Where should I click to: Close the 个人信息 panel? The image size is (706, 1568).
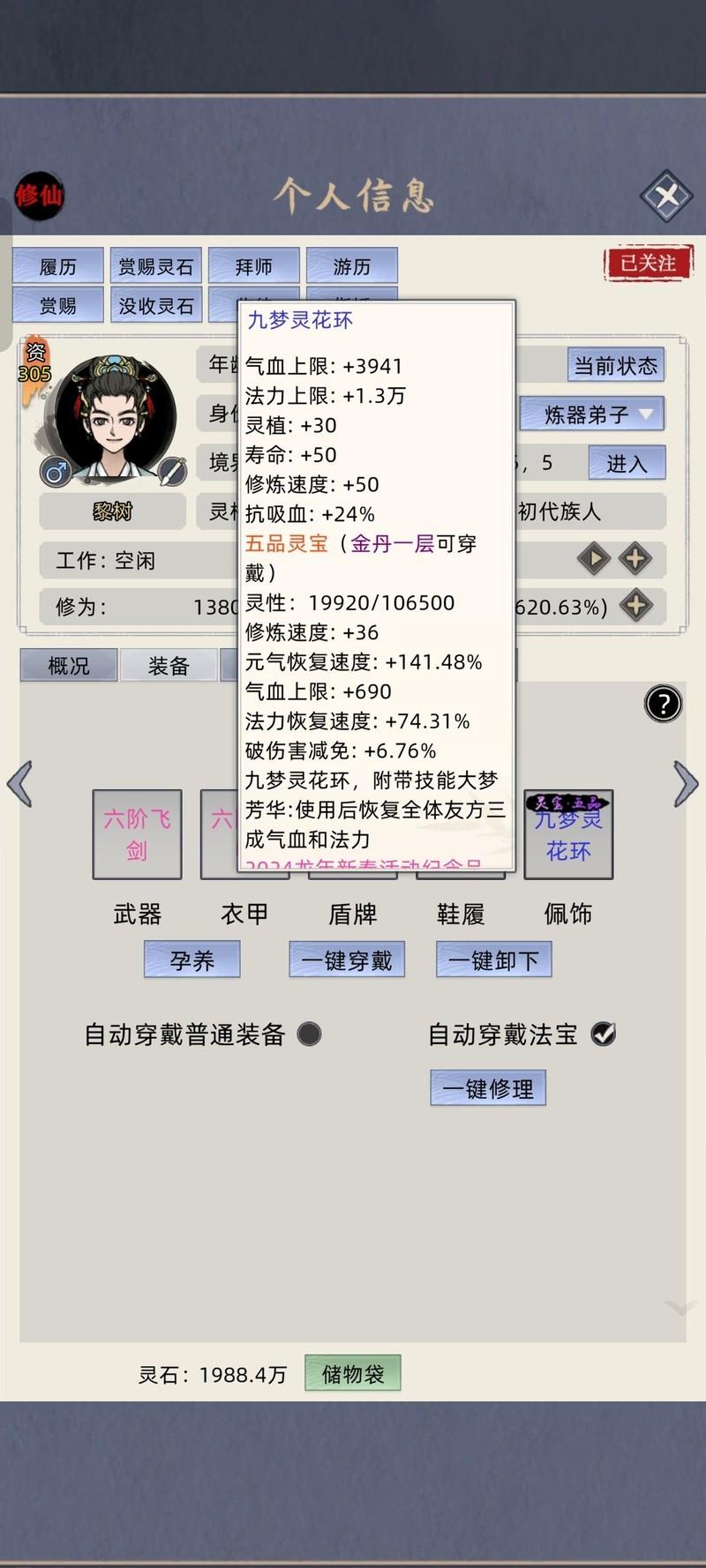click(x=666, y=195)
